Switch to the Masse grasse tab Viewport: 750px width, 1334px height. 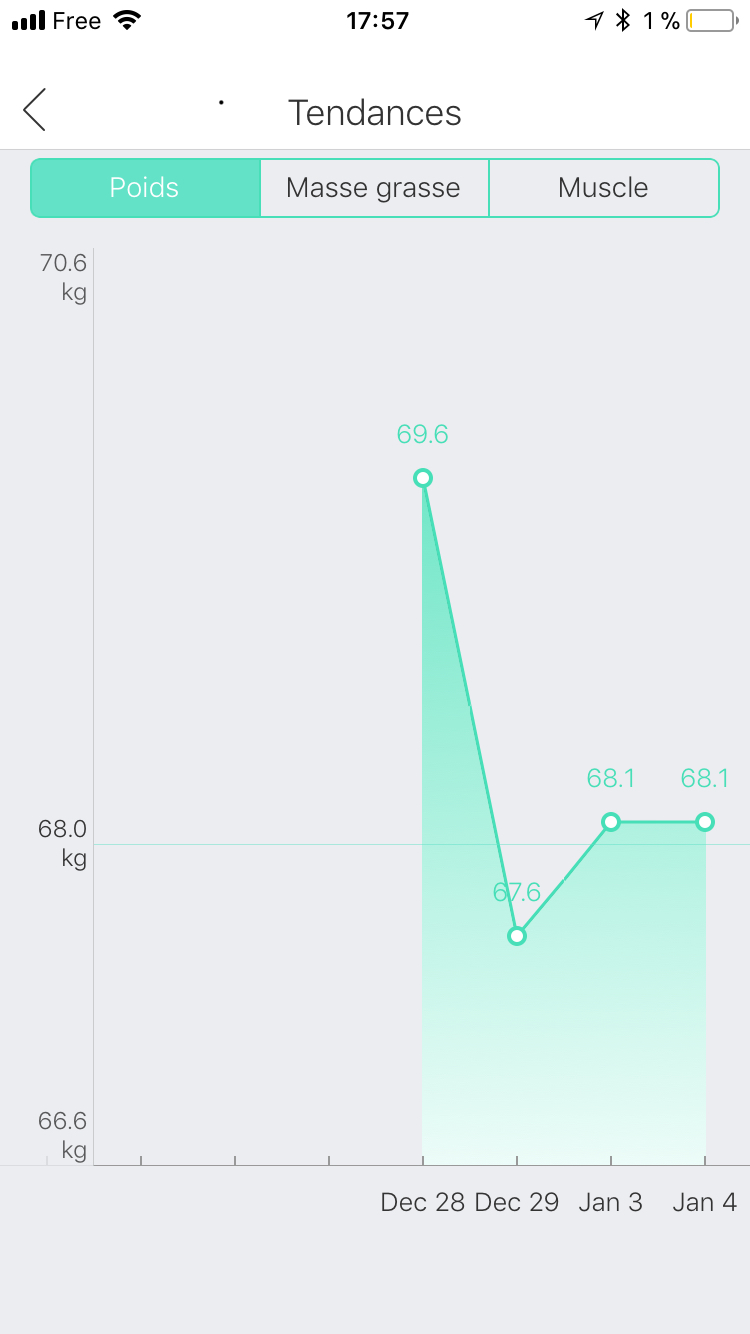(x=374, y=188)
